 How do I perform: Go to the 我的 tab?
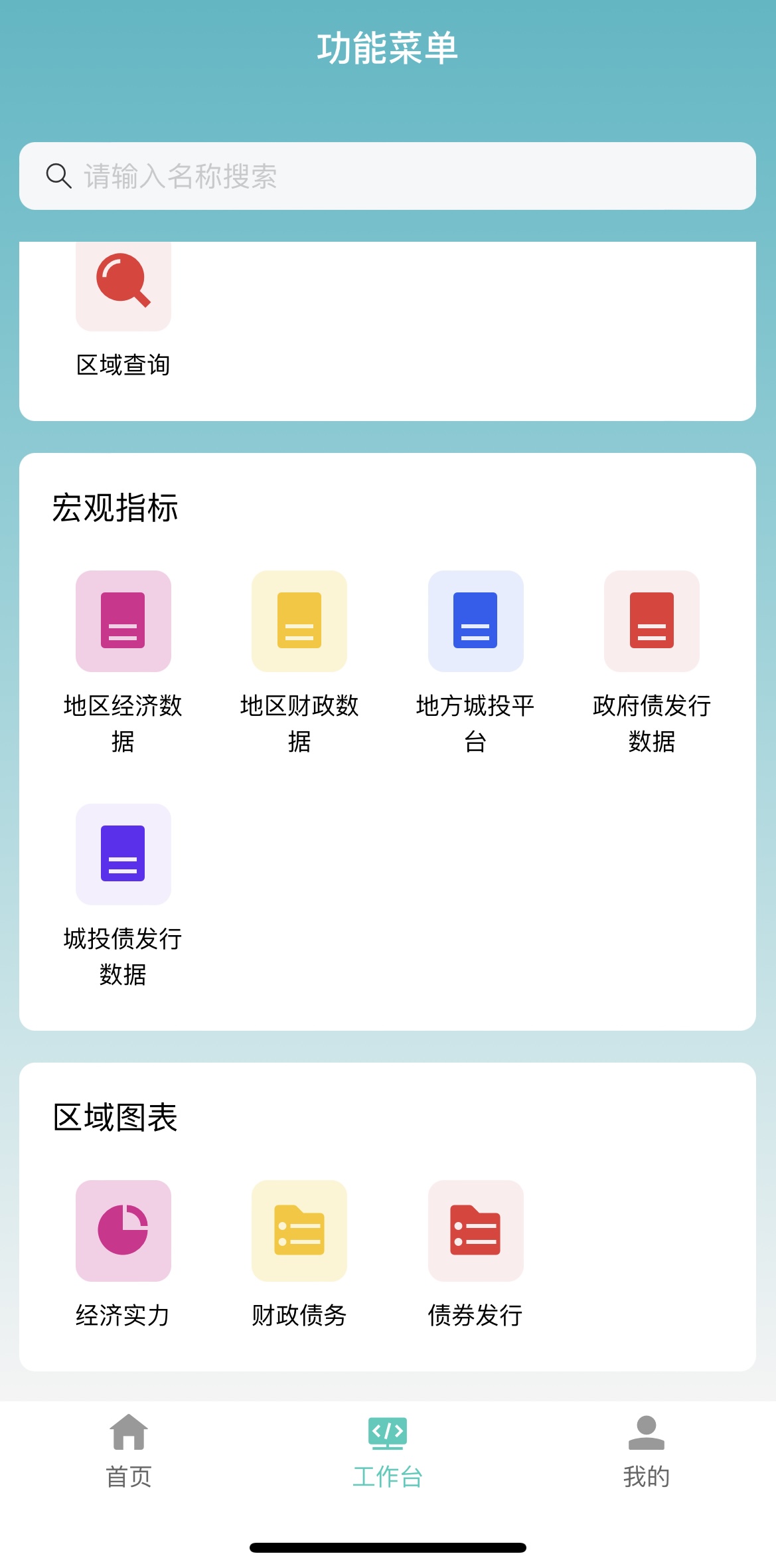tap(647, 1451)
